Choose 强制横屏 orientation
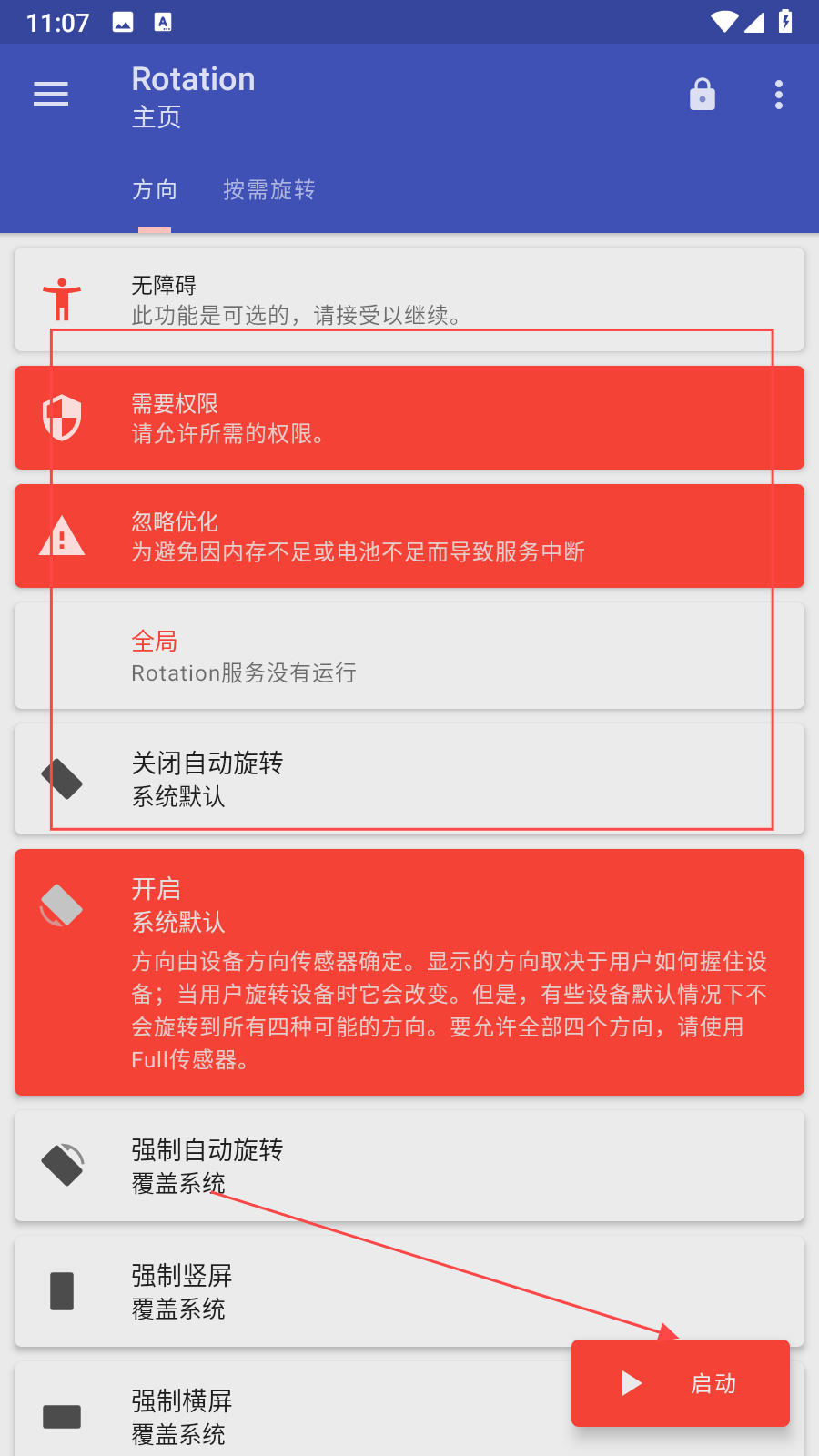 tap(291, 1415)
